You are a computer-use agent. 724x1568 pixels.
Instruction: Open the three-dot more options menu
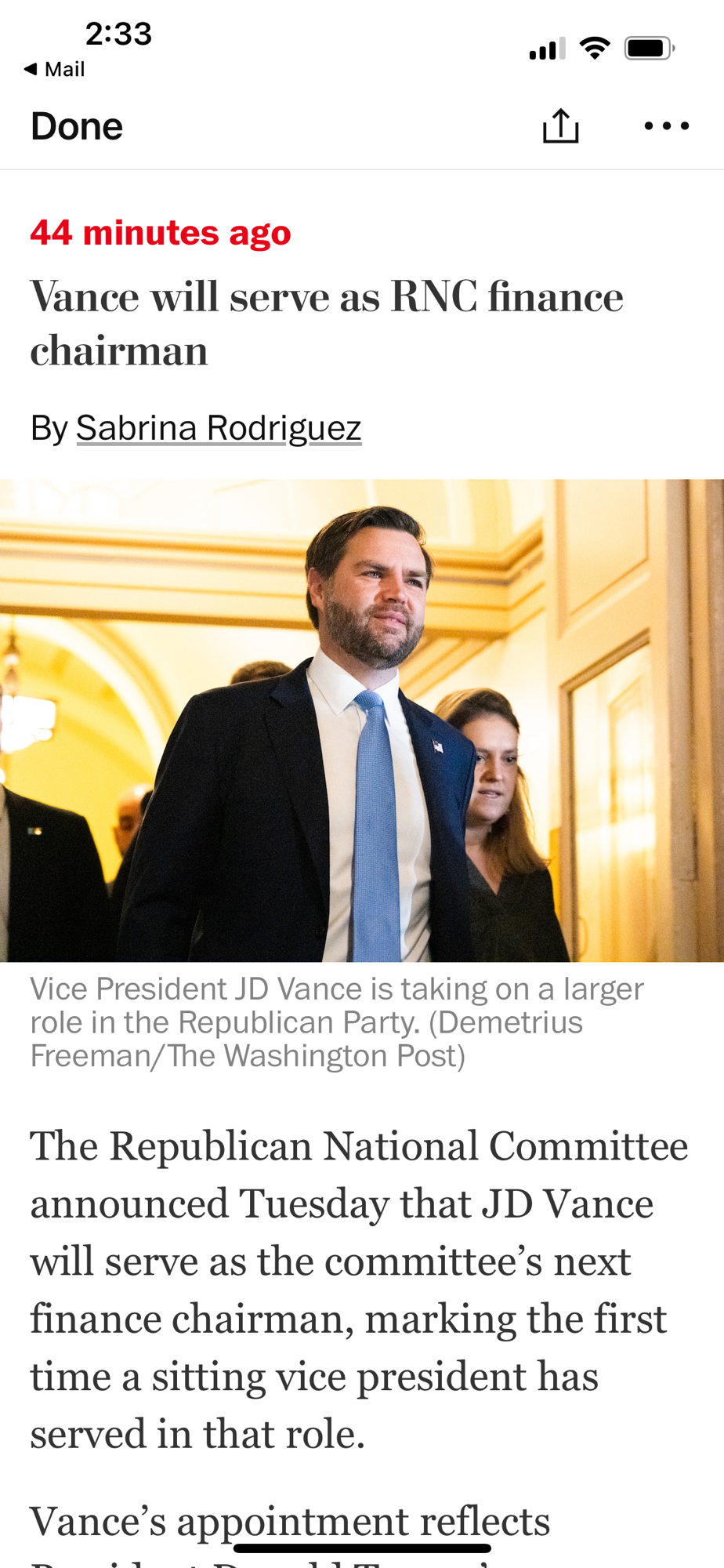click(x=666, y=126)
